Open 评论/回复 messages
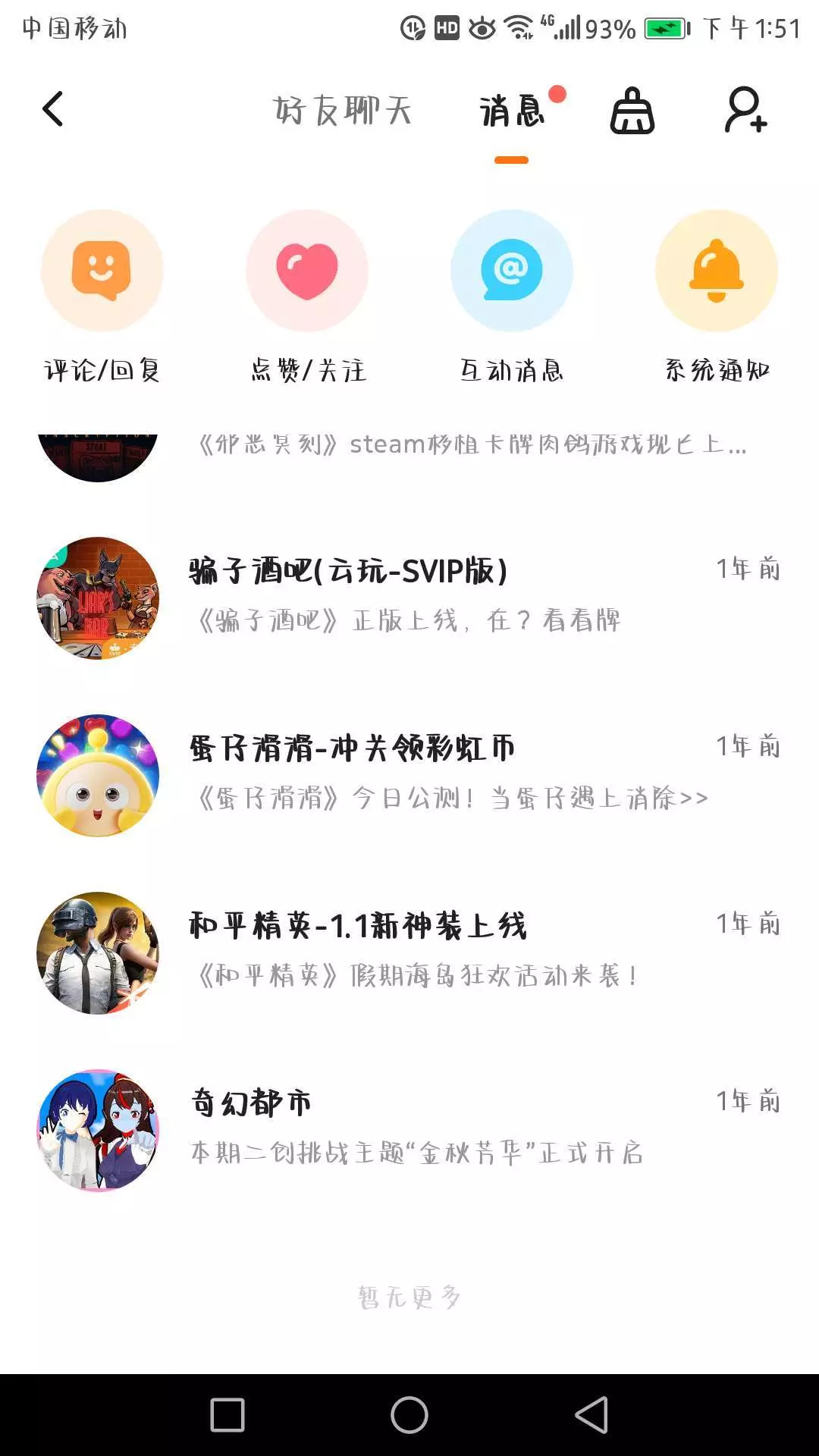Viewport: 819px width, 1456px height. 102,296
